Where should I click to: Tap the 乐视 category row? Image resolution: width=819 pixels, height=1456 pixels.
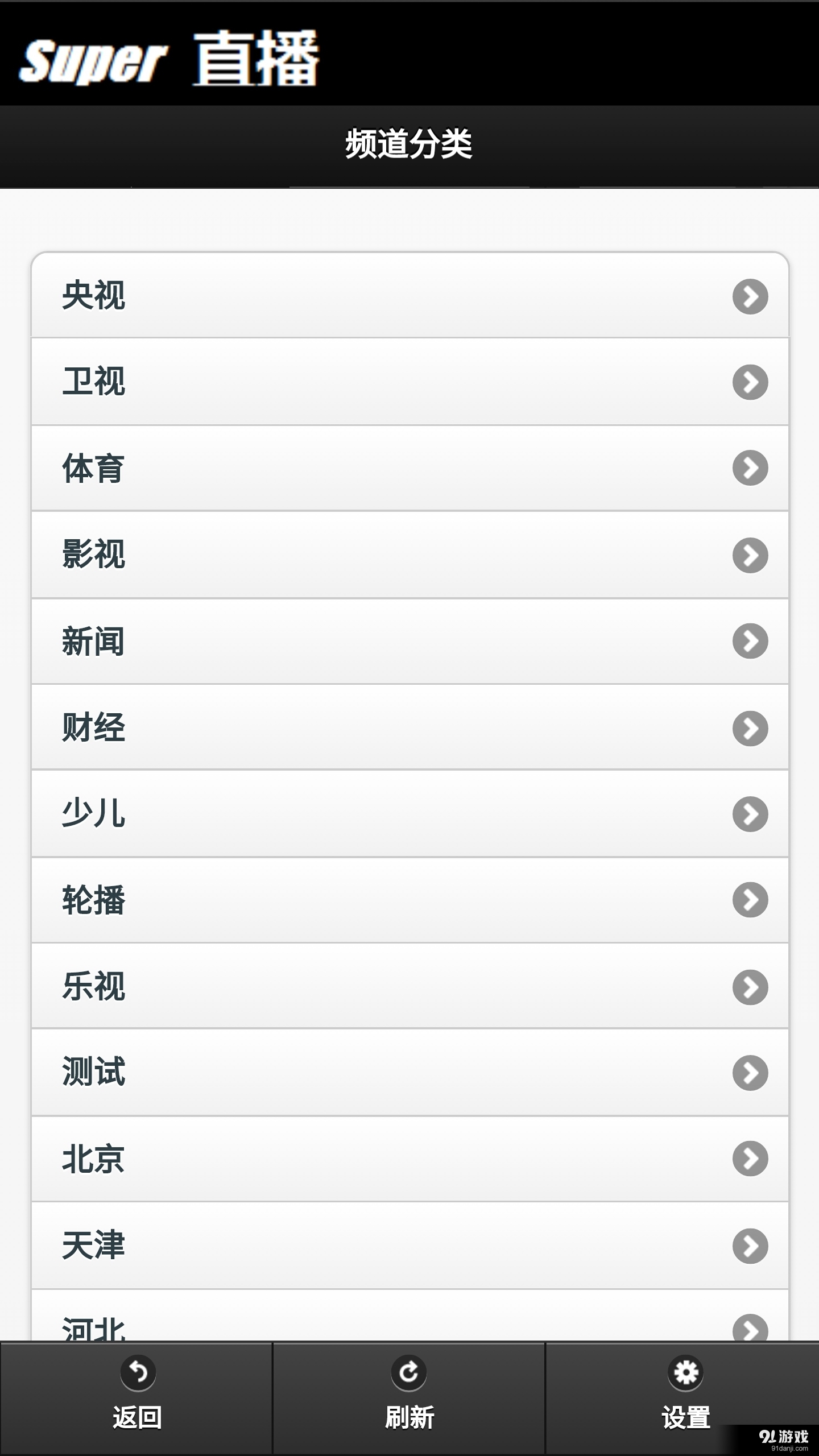(x=409, y=986)
